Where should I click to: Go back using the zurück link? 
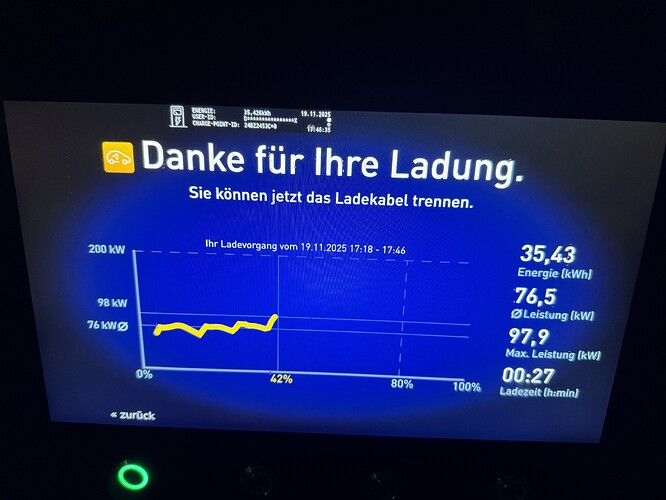[x=133, y=414]
